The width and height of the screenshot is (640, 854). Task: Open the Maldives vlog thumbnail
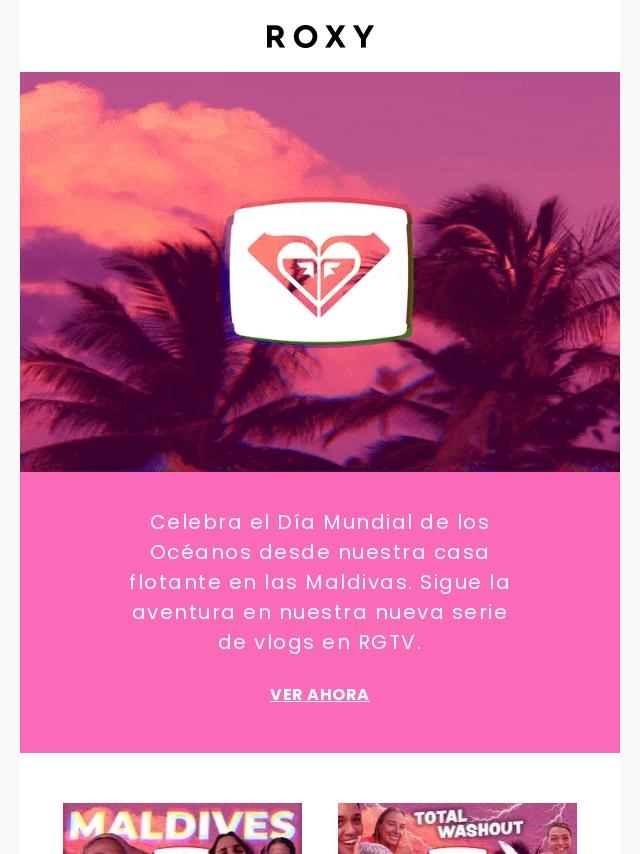[182, 828]
